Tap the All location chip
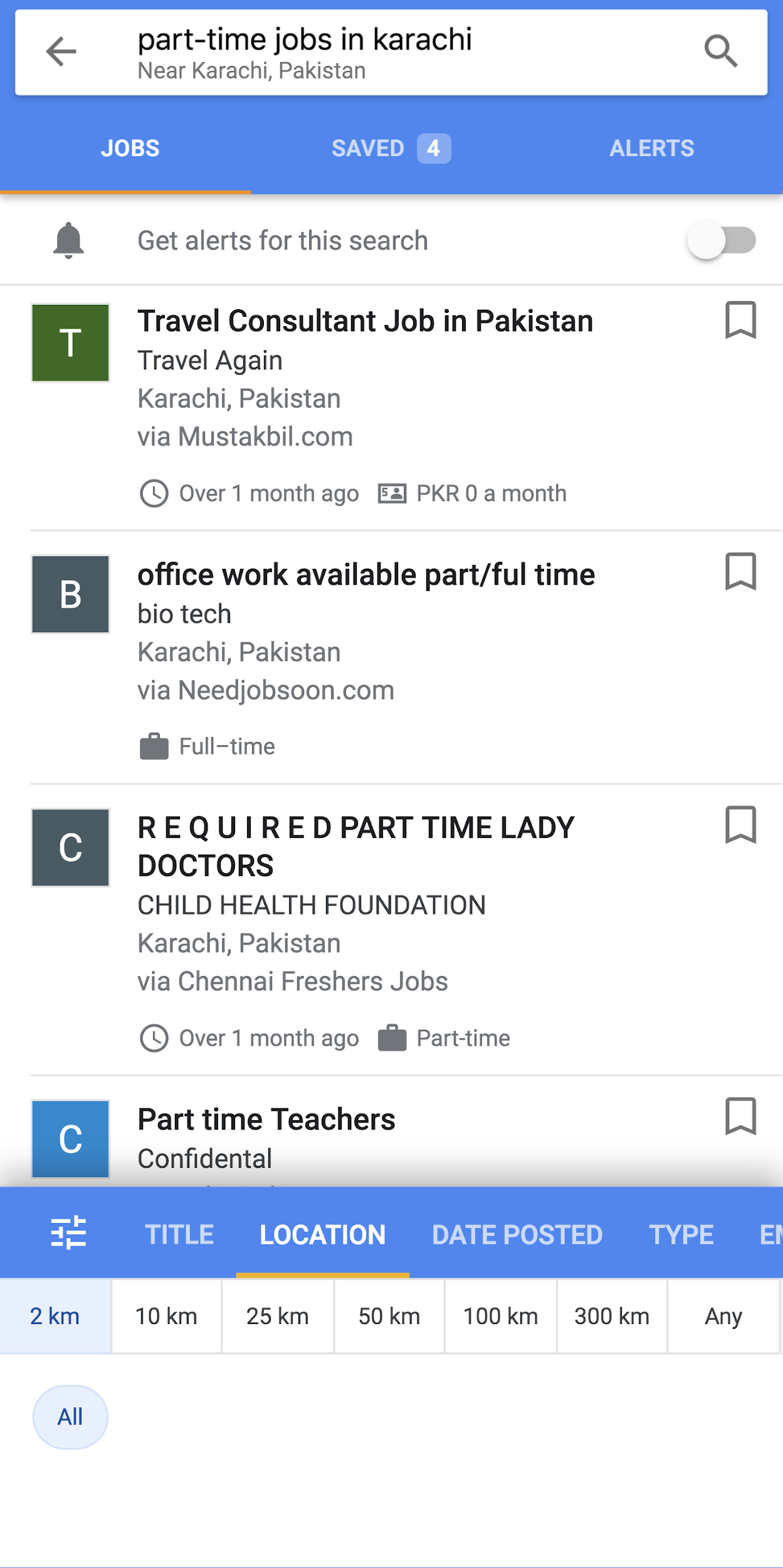The image size is (783, 1568). [70, 1417]
